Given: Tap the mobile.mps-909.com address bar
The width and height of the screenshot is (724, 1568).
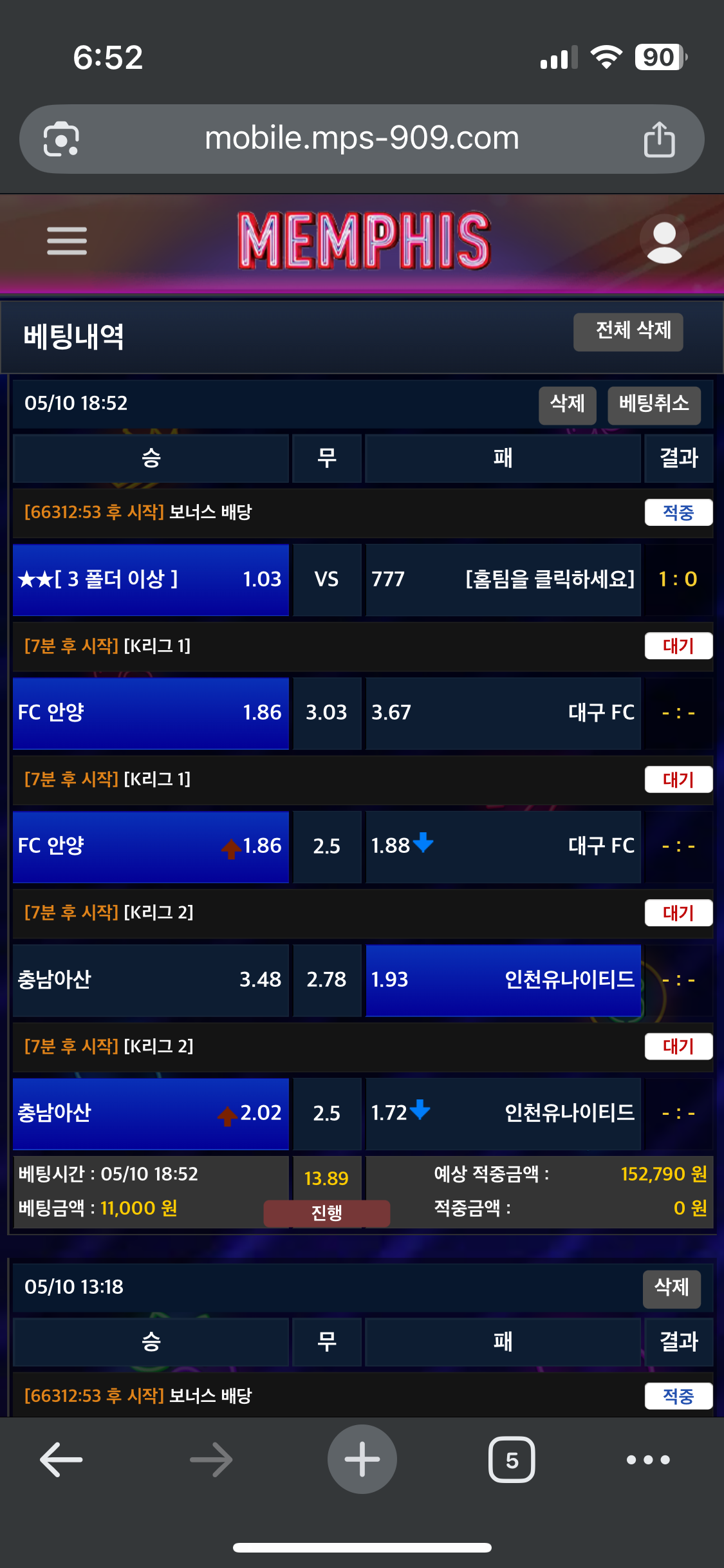Looking at the screenshot, I should click(x=362, y=138).
